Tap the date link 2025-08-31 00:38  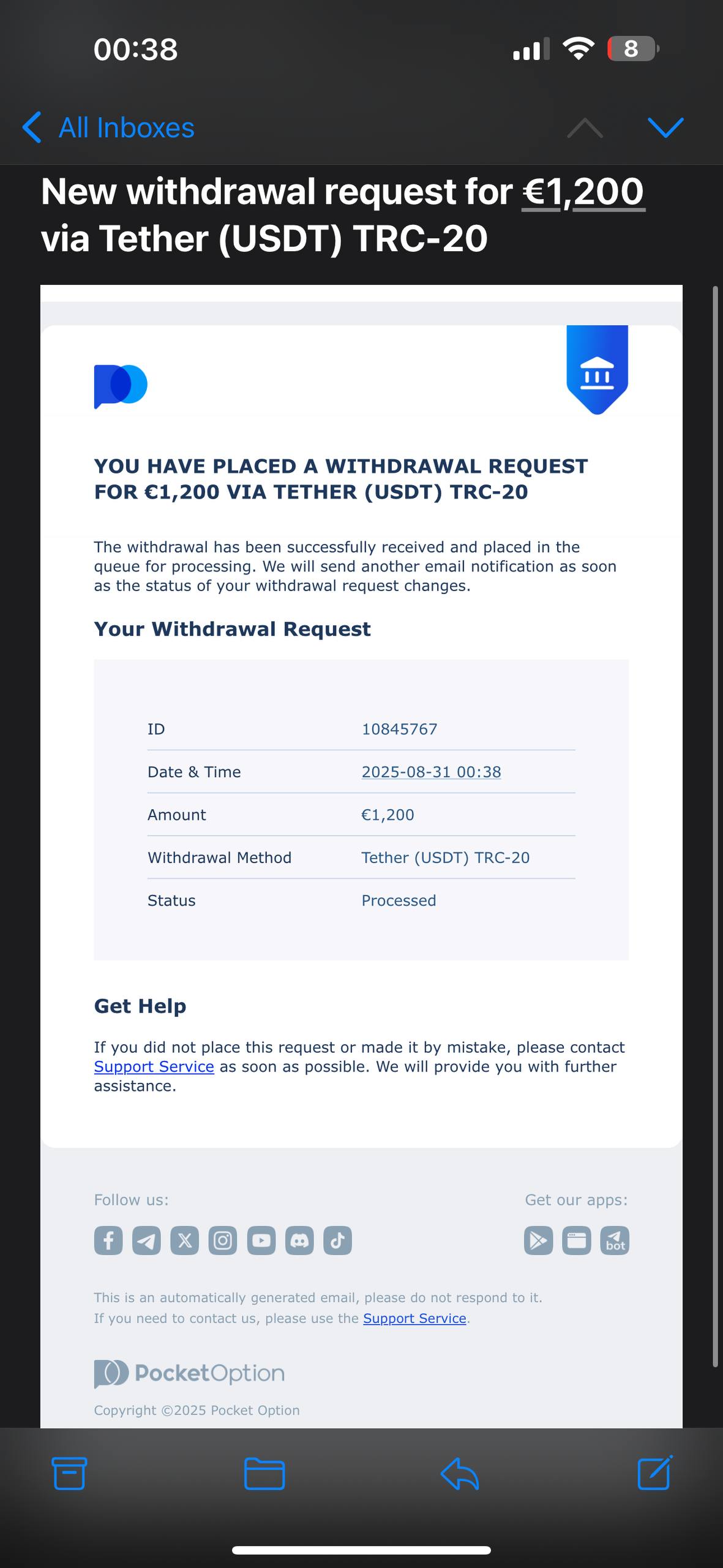431,772
